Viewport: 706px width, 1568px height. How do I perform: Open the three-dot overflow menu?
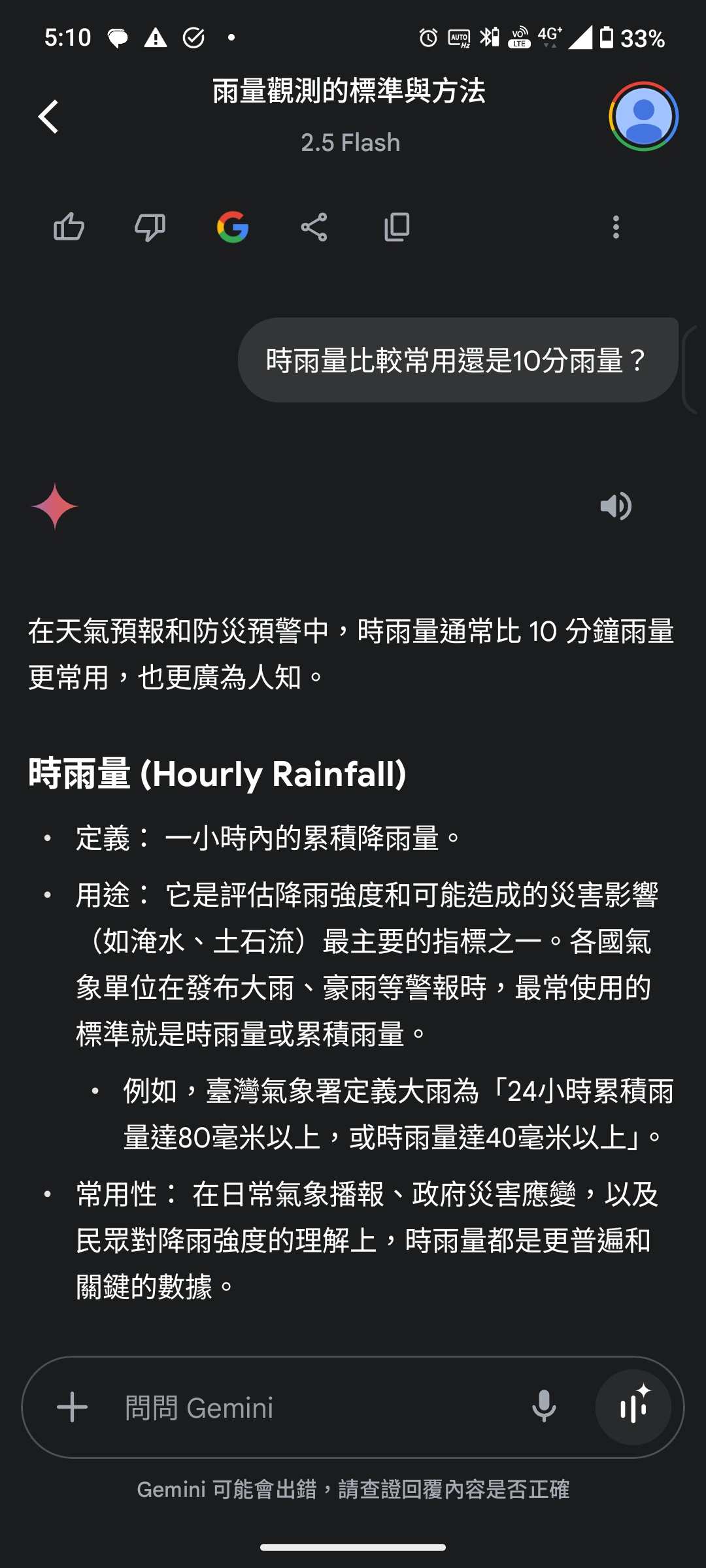(616, 227)
